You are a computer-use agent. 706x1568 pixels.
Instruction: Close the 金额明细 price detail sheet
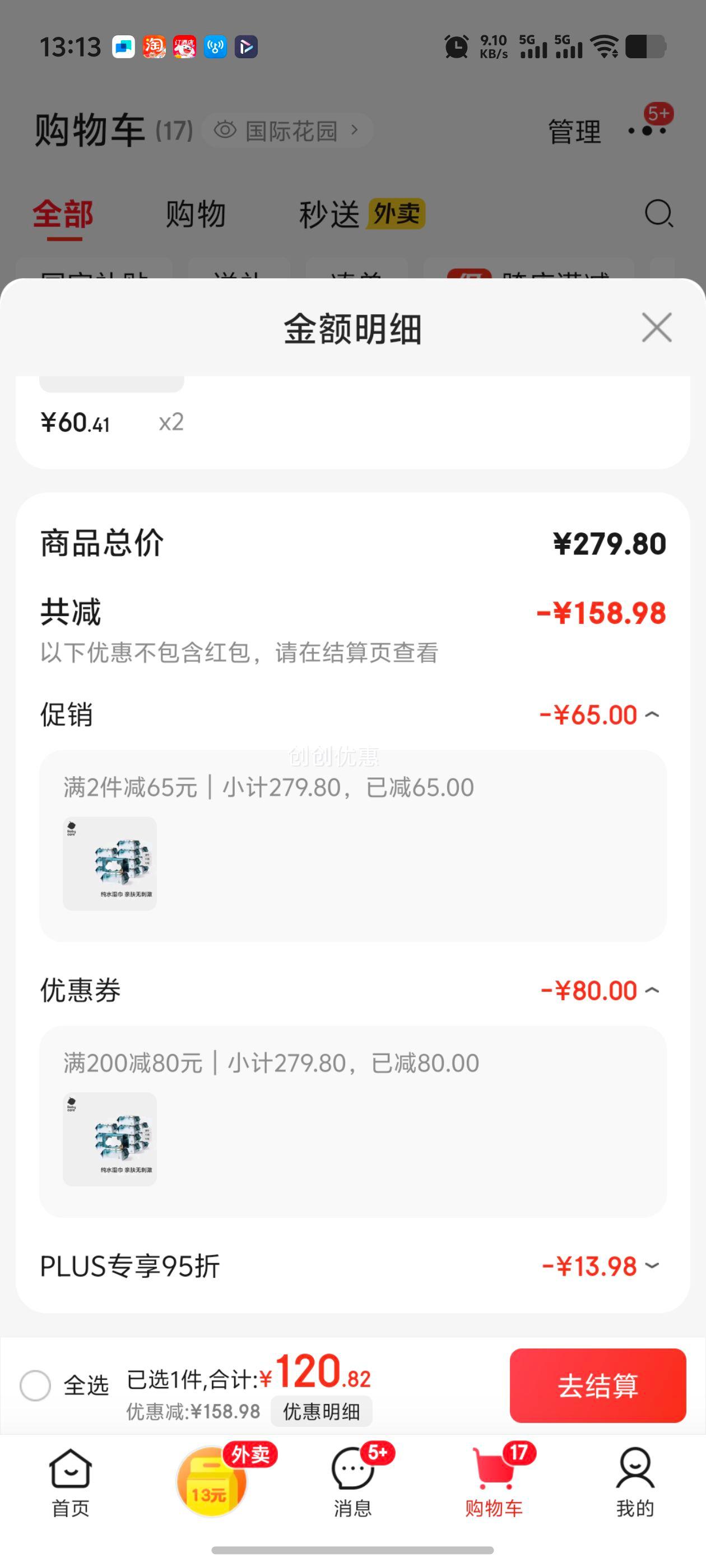click(657, 328)
